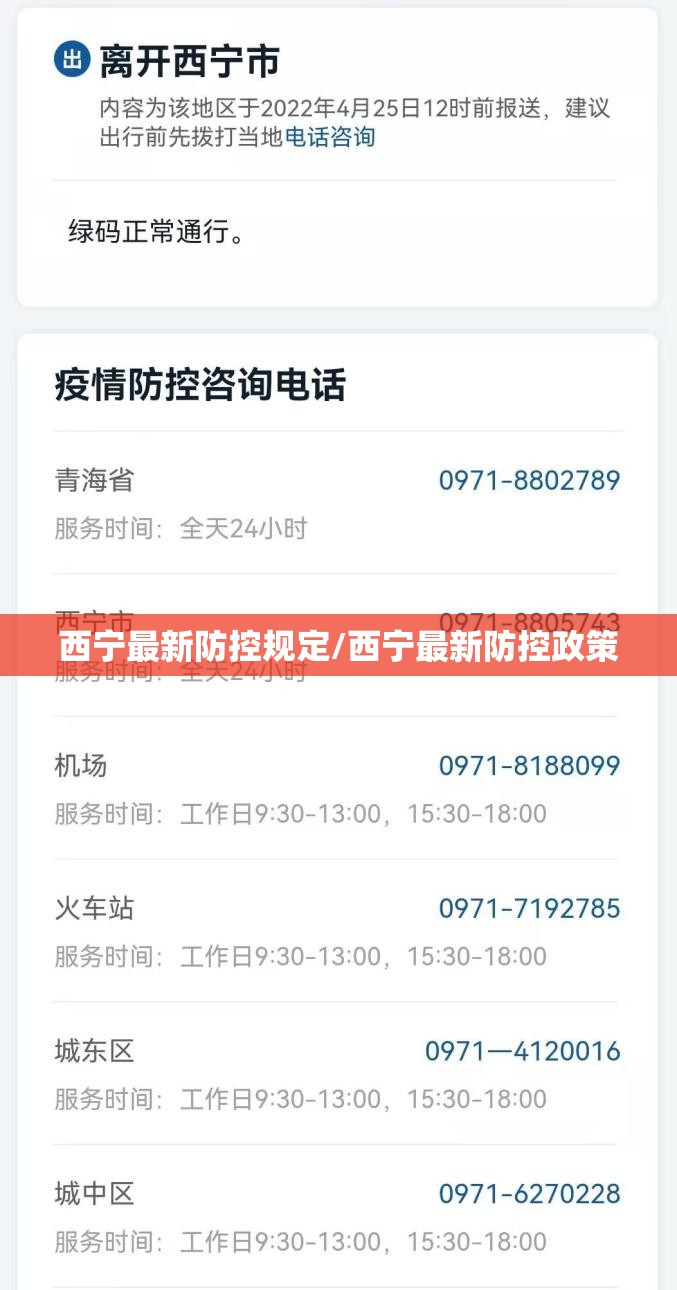Call the 火车站 number 0971-7192785
Screen dimensions: 677x1290
point(529,909)
